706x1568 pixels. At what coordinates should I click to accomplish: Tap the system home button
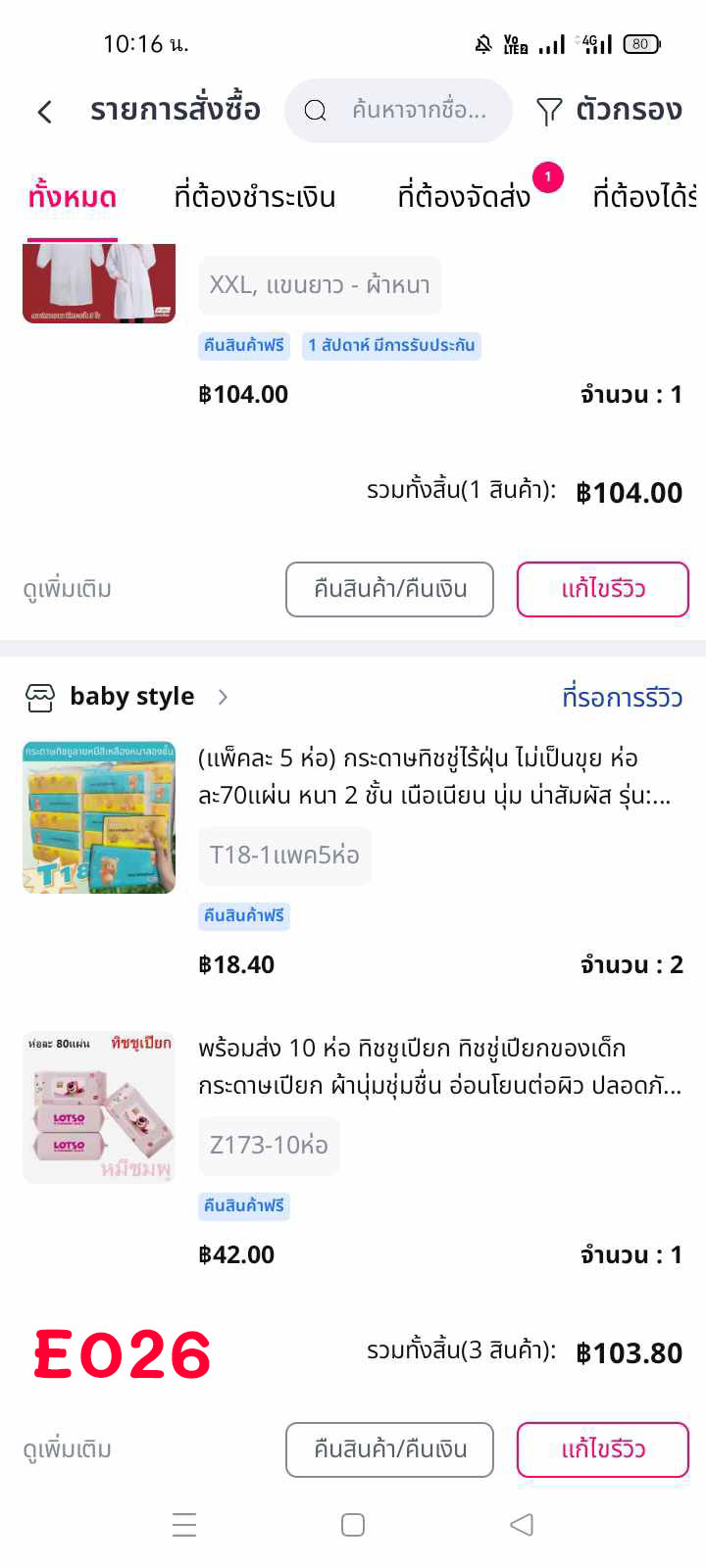click(353, 1525)
